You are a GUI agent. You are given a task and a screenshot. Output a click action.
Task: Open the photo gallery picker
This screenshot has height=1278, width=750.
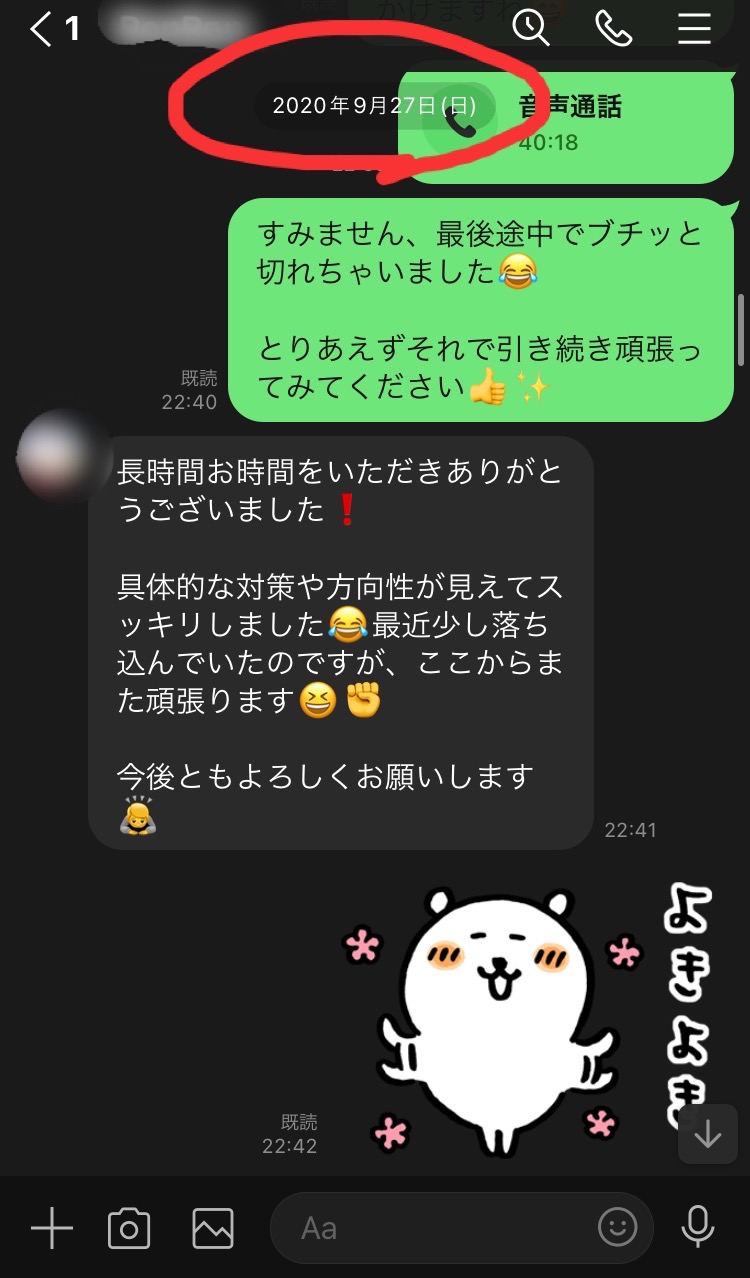click(213, 1227)
